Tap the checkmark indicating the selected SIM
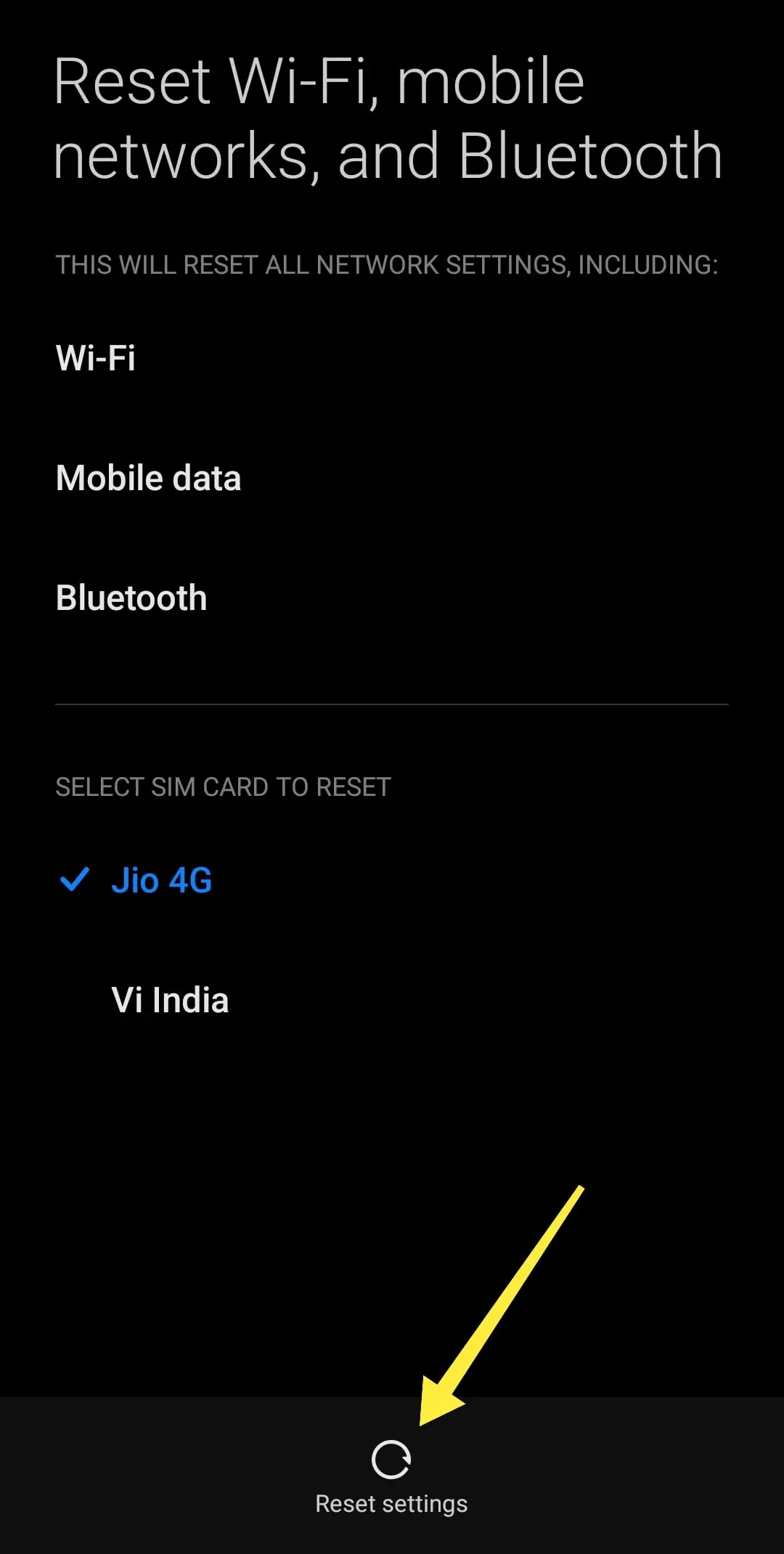Viewport: 784px width, 1554px height. click(x=75, y=880)
